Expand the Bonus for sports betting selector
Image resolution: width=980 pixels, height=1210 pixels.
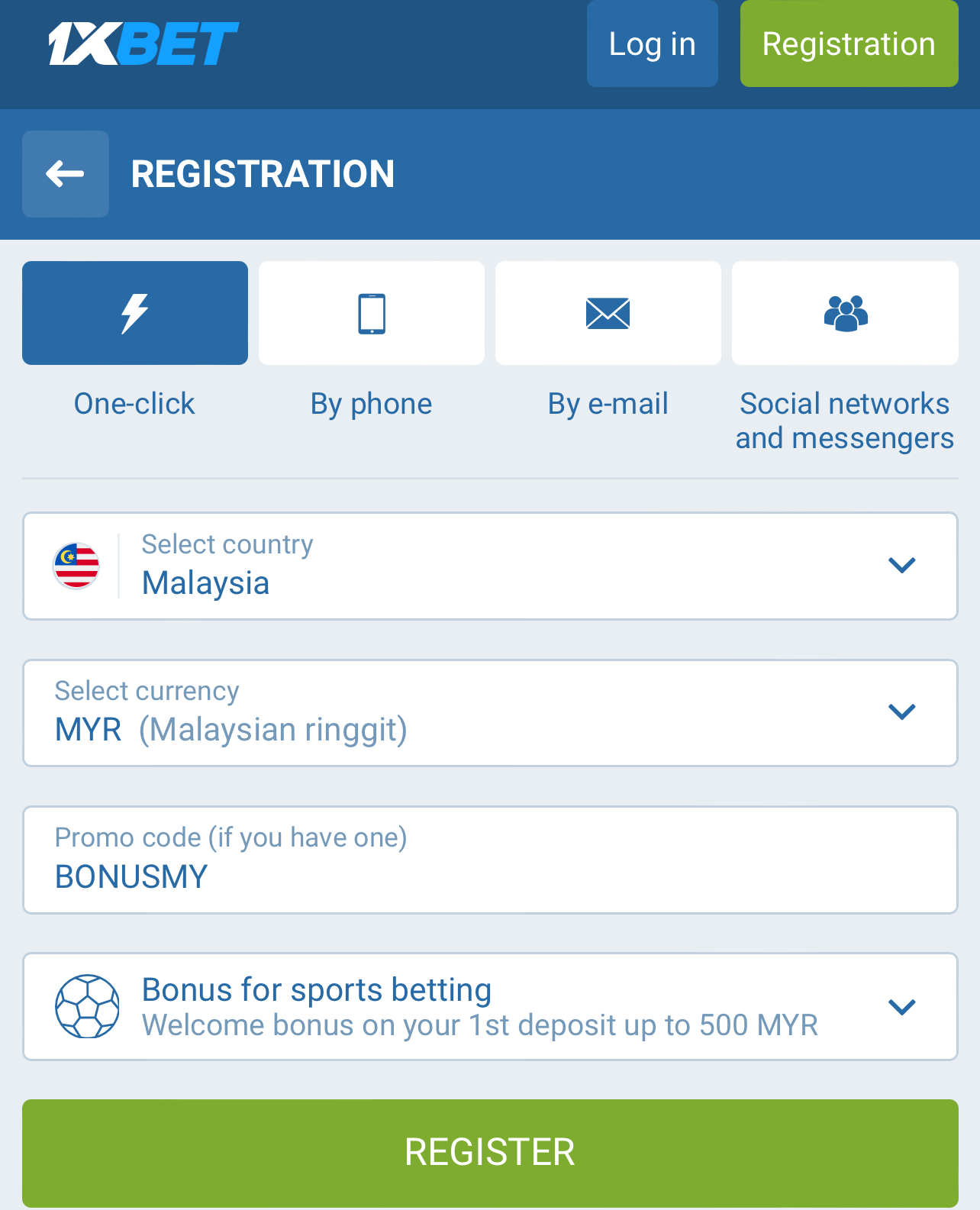[490, 1006]
